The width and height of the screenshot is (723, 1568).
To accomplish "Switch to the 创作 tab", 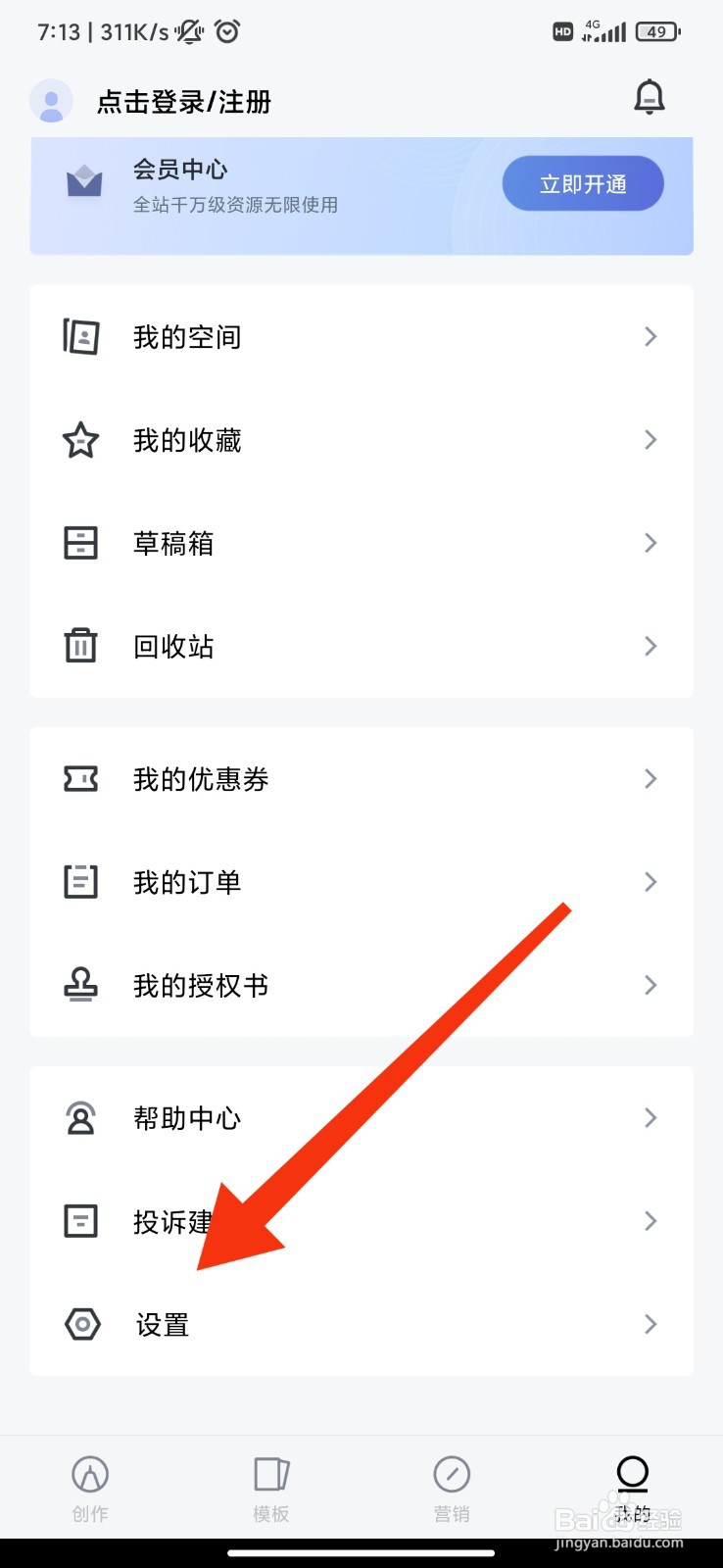I will click(90, 1488).
